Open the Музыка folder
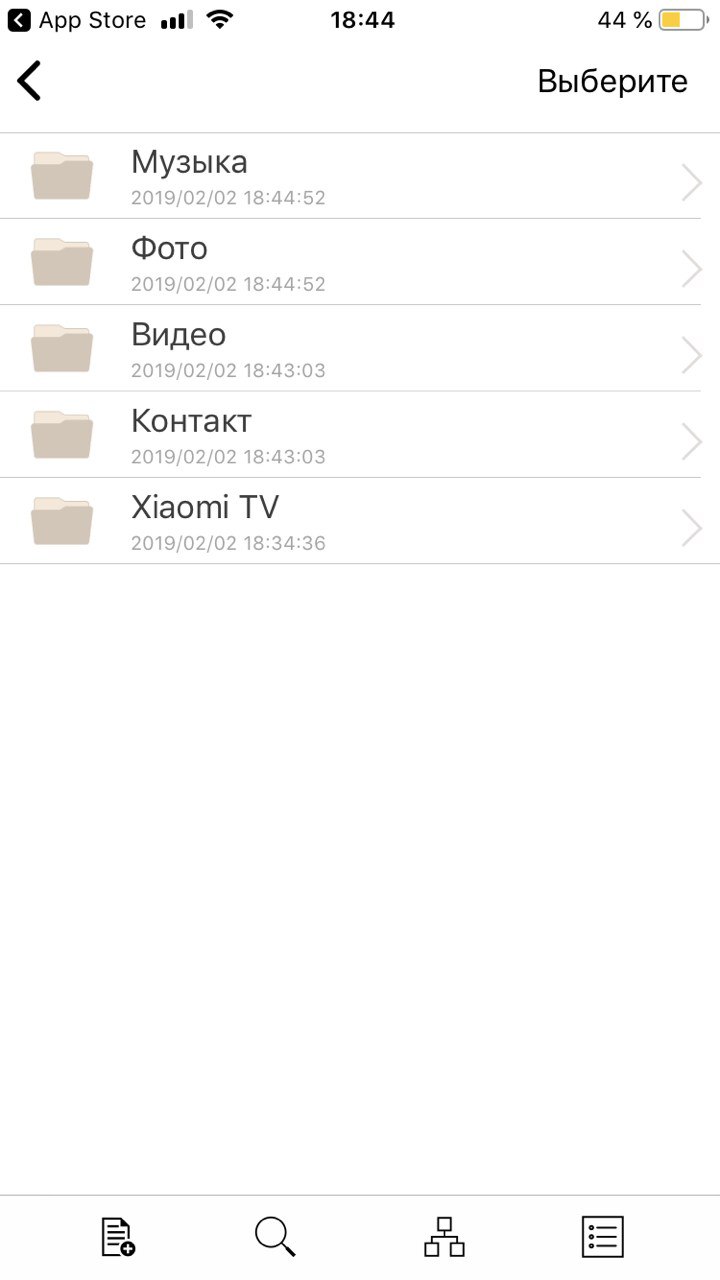Viewport: 720px width, 1280px height. pos(360,176)
